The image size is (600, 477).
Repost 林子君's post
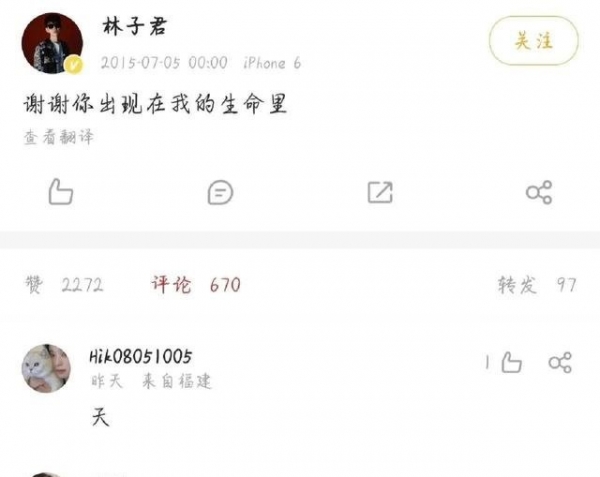point(380,192)
